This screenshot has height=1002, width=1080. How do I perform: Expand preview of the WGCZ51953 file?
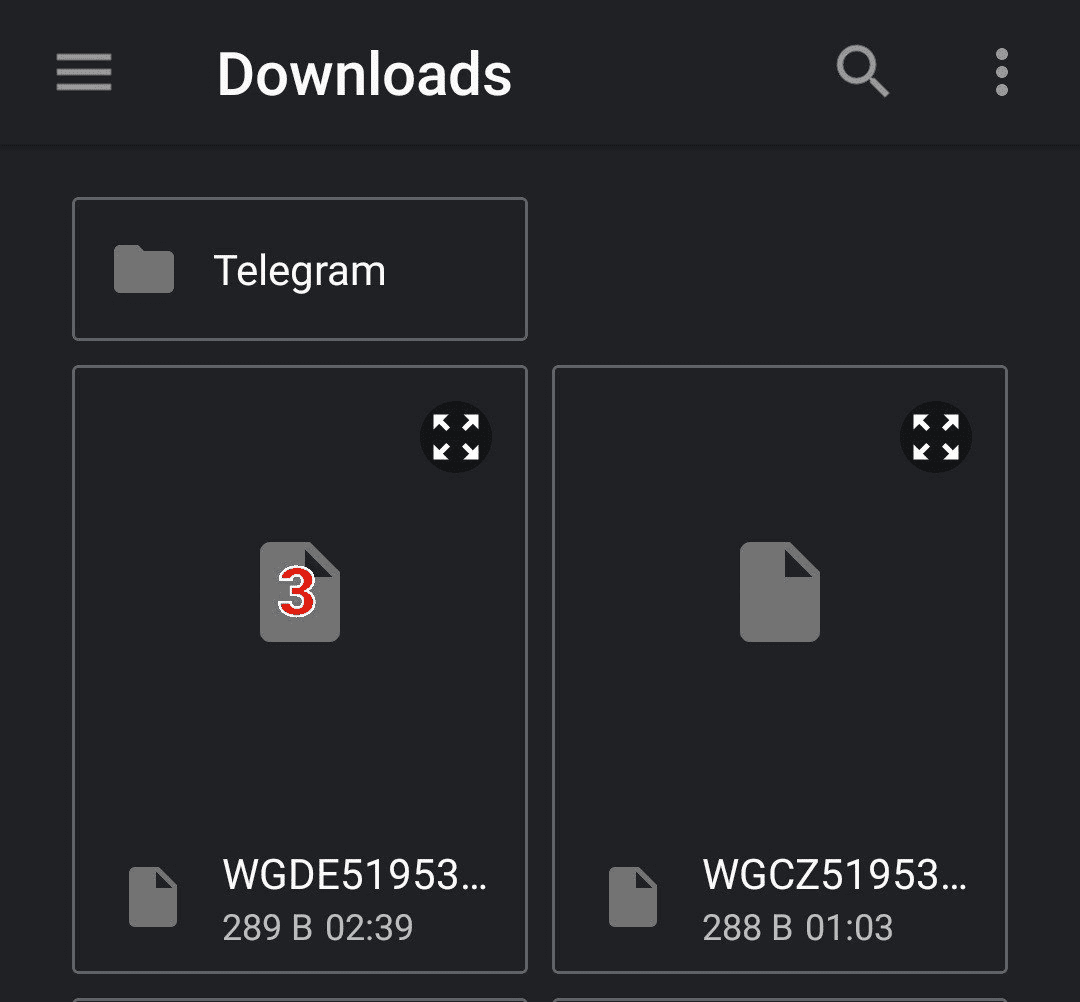click(936, 437)
